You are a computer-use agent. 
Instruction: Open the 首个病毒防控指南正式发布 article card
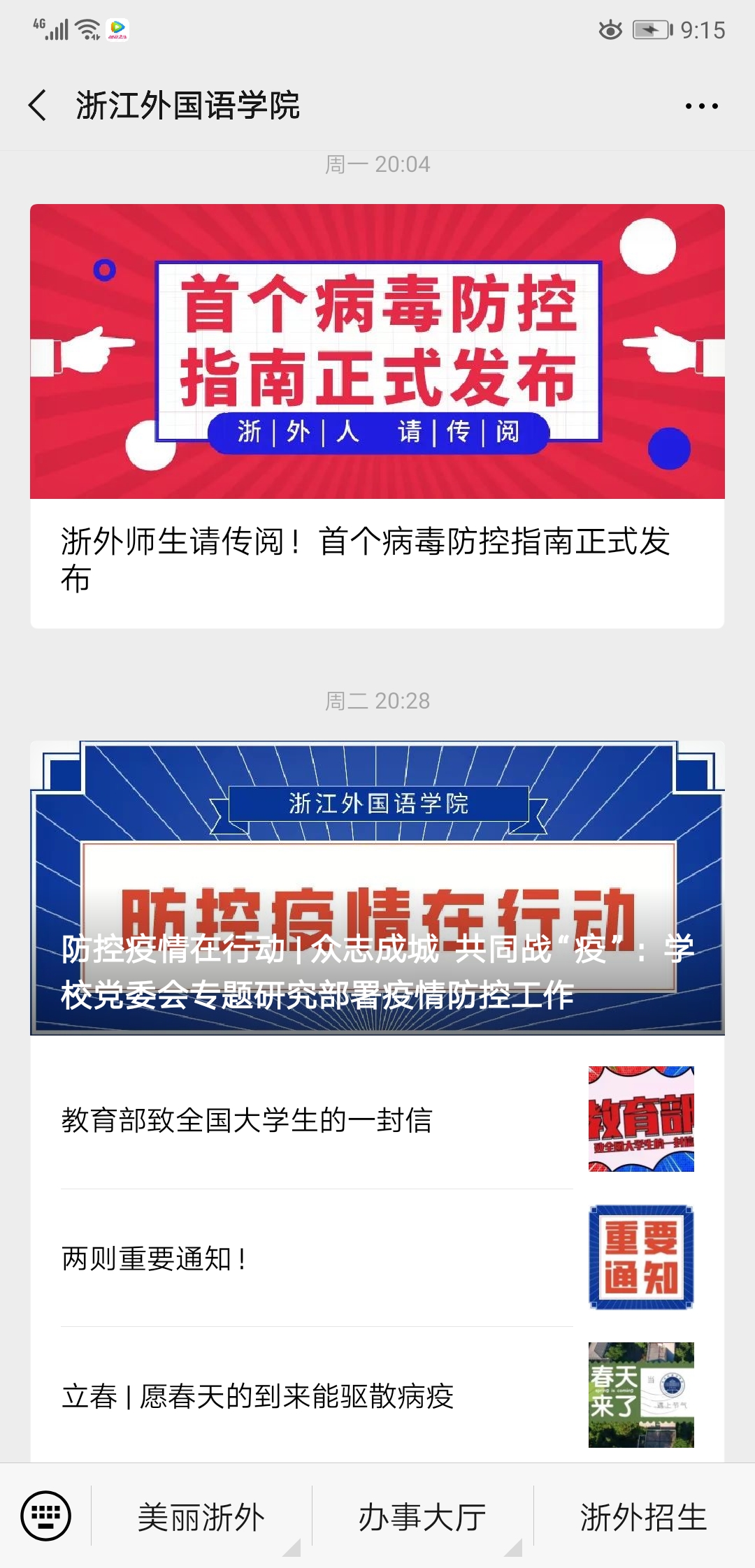377,416
